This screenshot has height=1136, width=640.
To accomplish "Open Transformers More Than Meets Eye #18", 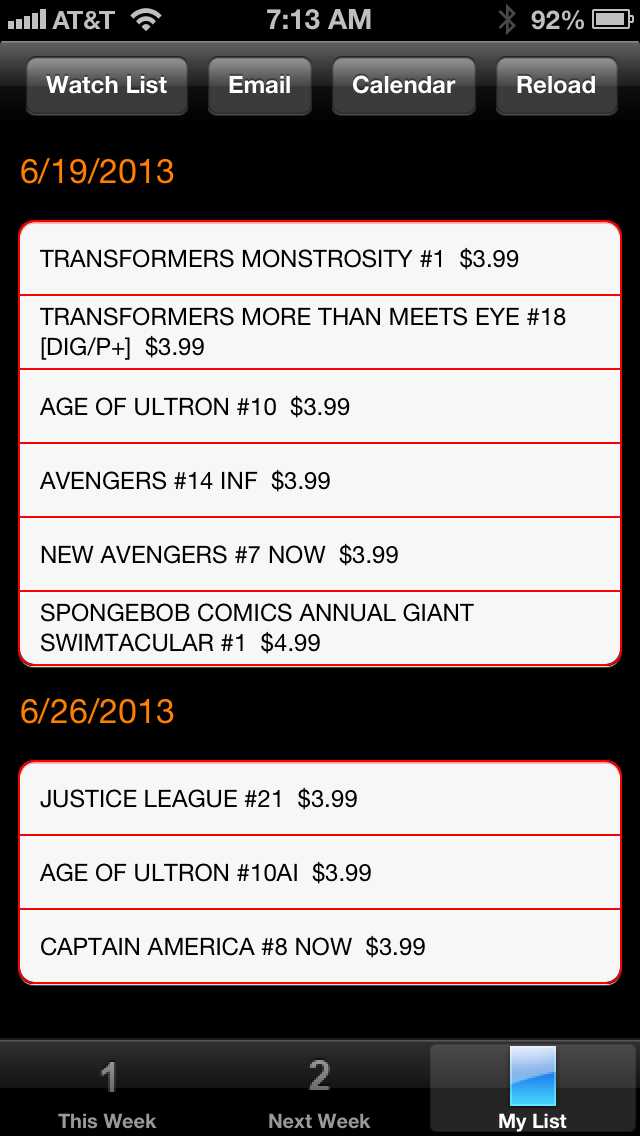I will pyautogui.click(x=320, y=332).
